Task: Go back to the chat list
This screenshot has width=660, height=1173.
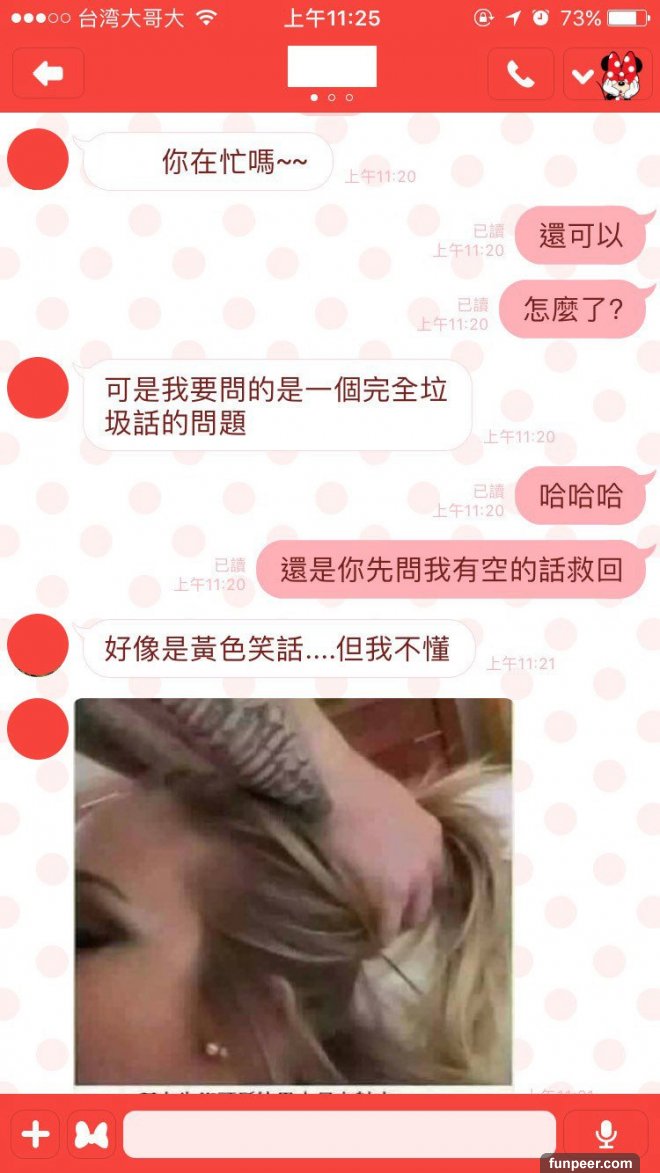Action: (47, 74)
